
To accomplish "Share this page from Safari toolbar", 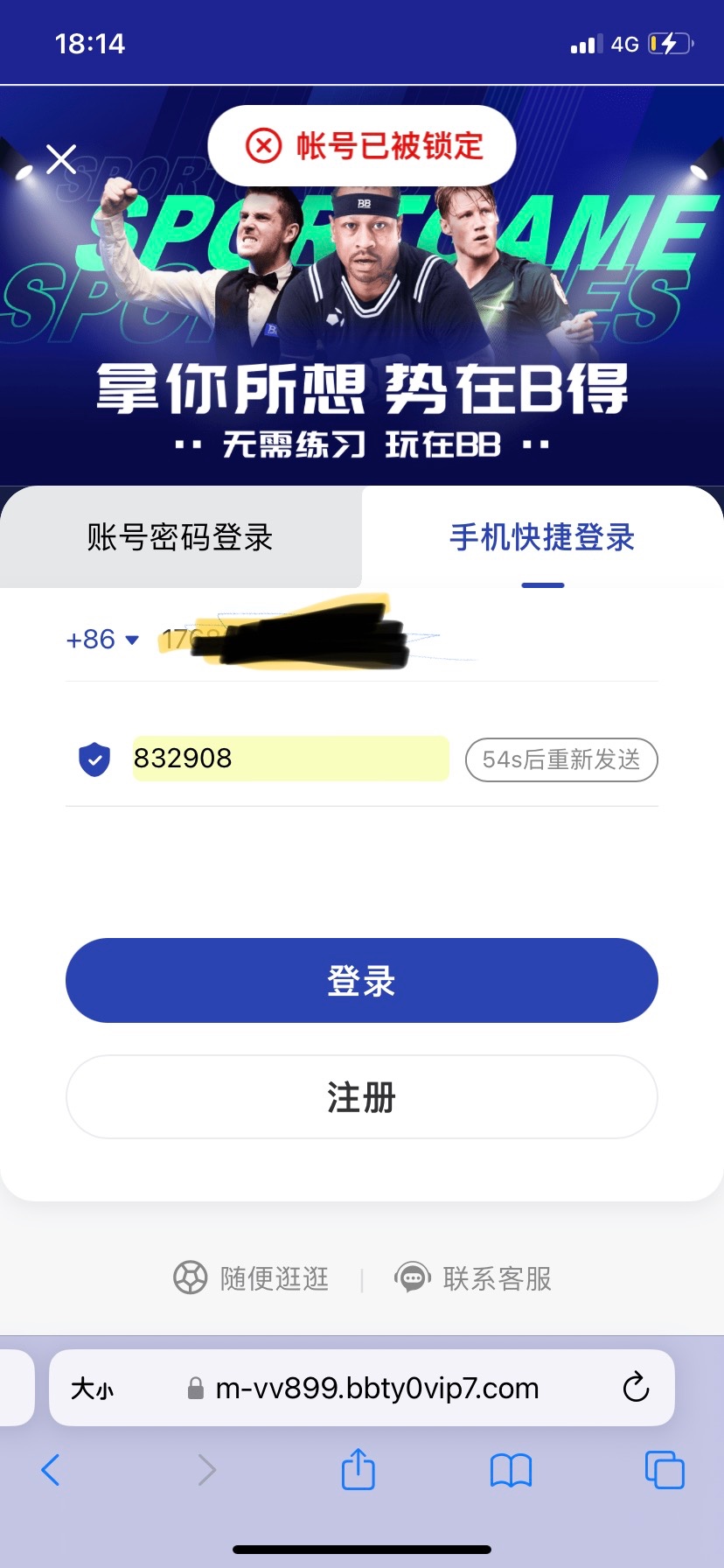I will [358, 1469].
